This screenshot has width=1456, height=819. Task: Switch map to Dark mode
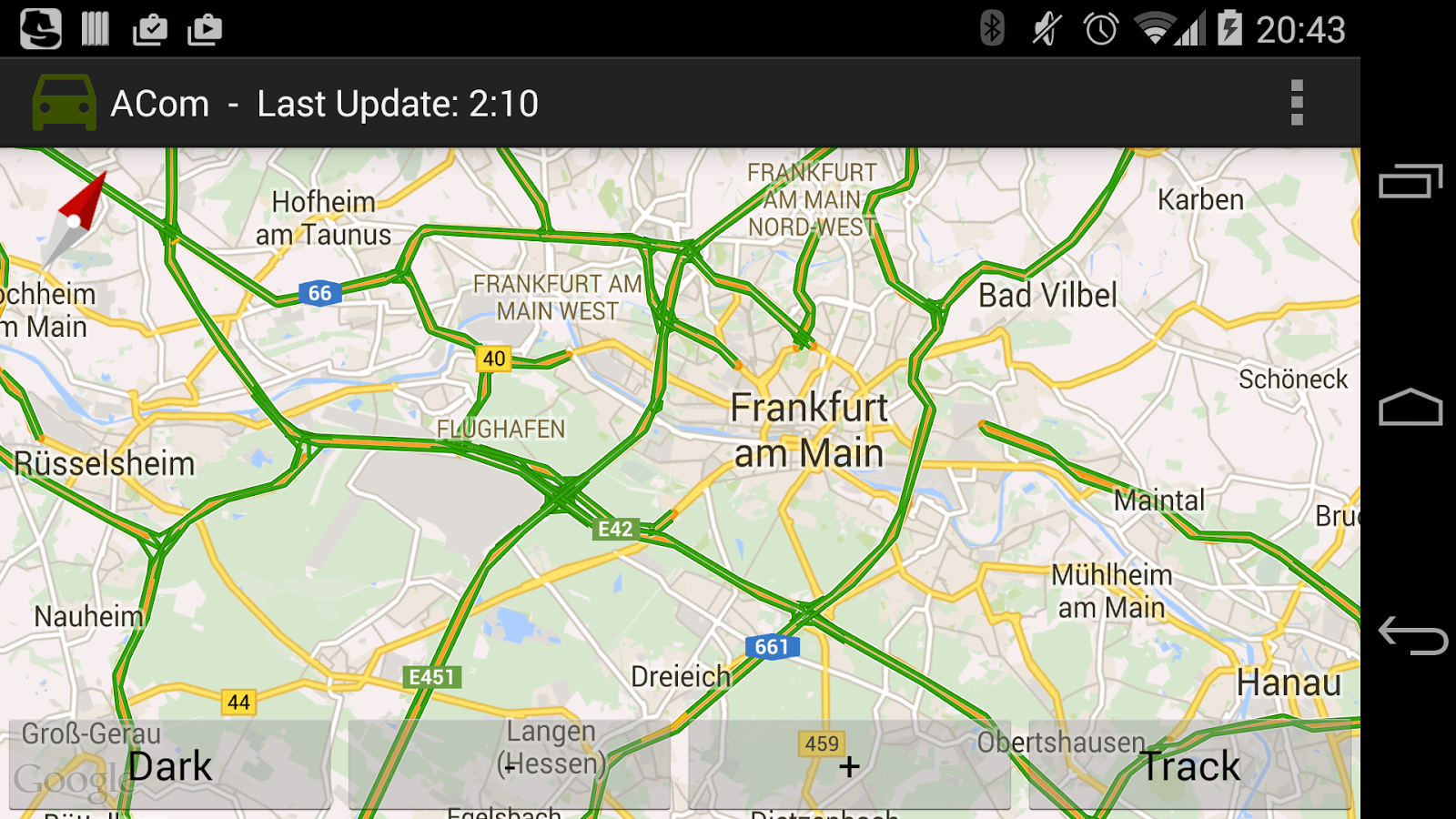170,765
